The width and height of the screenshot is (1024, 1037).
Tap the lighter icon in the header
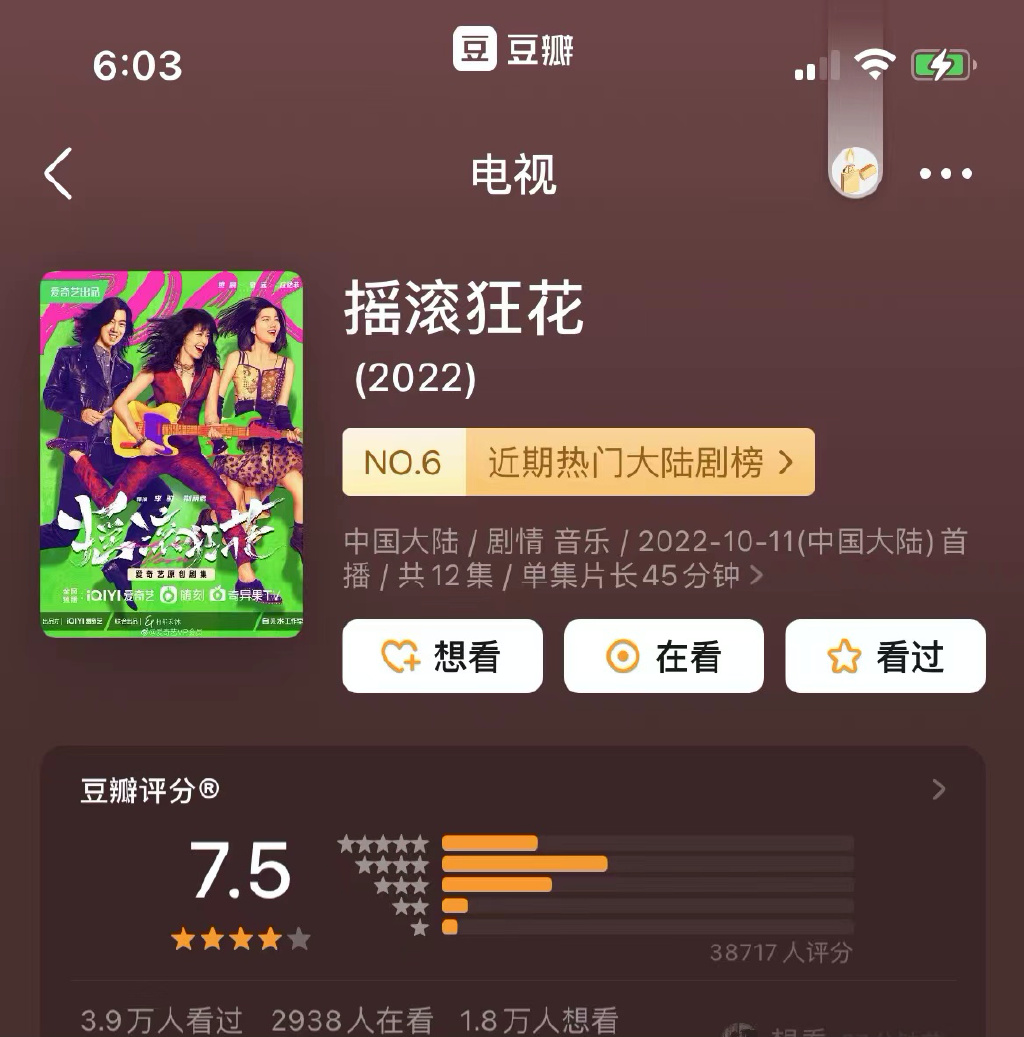[x=855, y=172]
